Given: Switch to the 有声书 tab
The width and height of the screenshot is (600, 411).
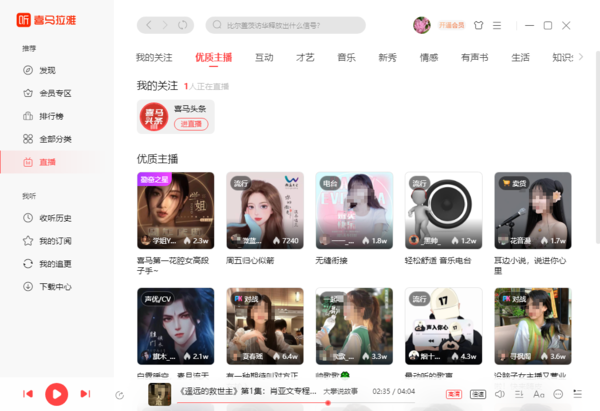Looking at the screenshot, I should 474,58.
